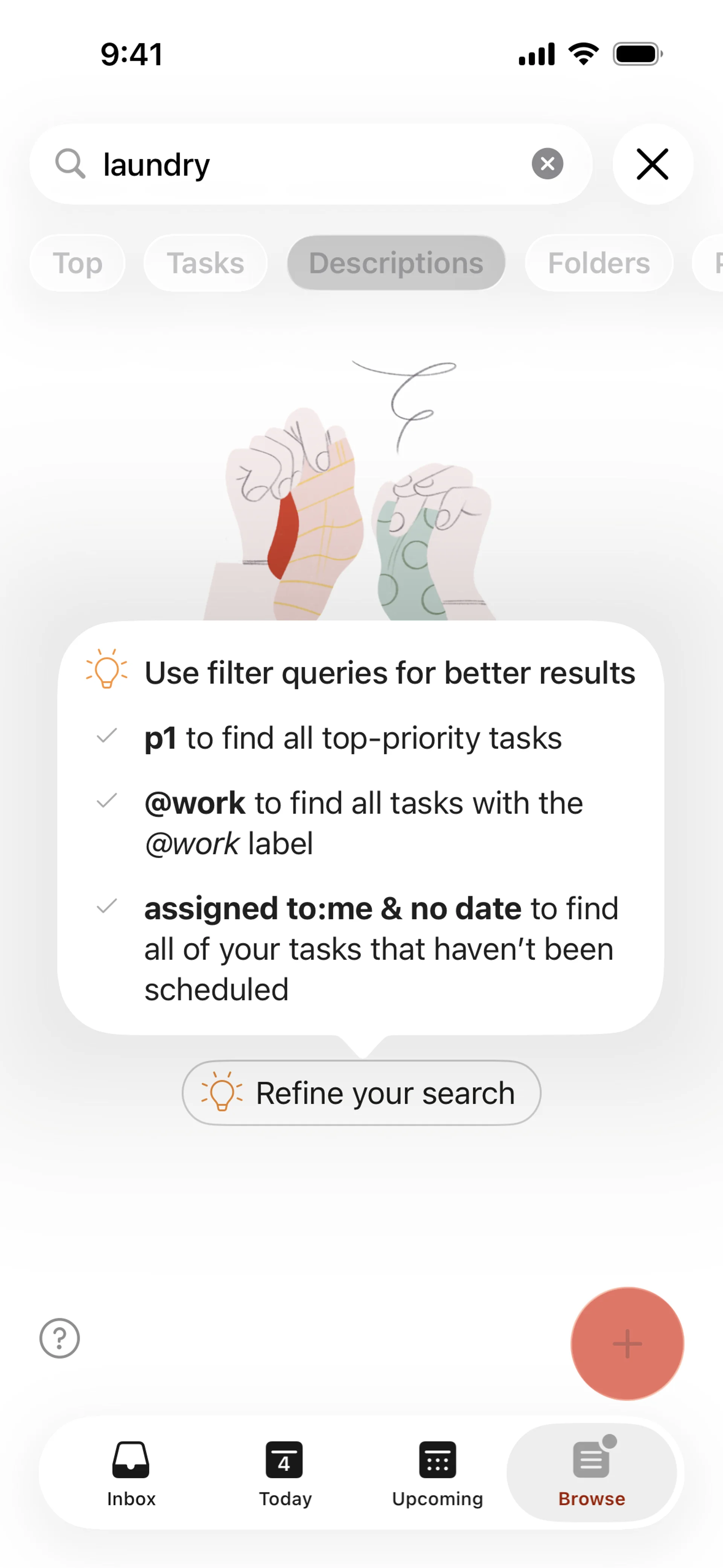The image size is (723, 1568).
Task: Select the Descriptions filter chip
Action: click(396, 263)
